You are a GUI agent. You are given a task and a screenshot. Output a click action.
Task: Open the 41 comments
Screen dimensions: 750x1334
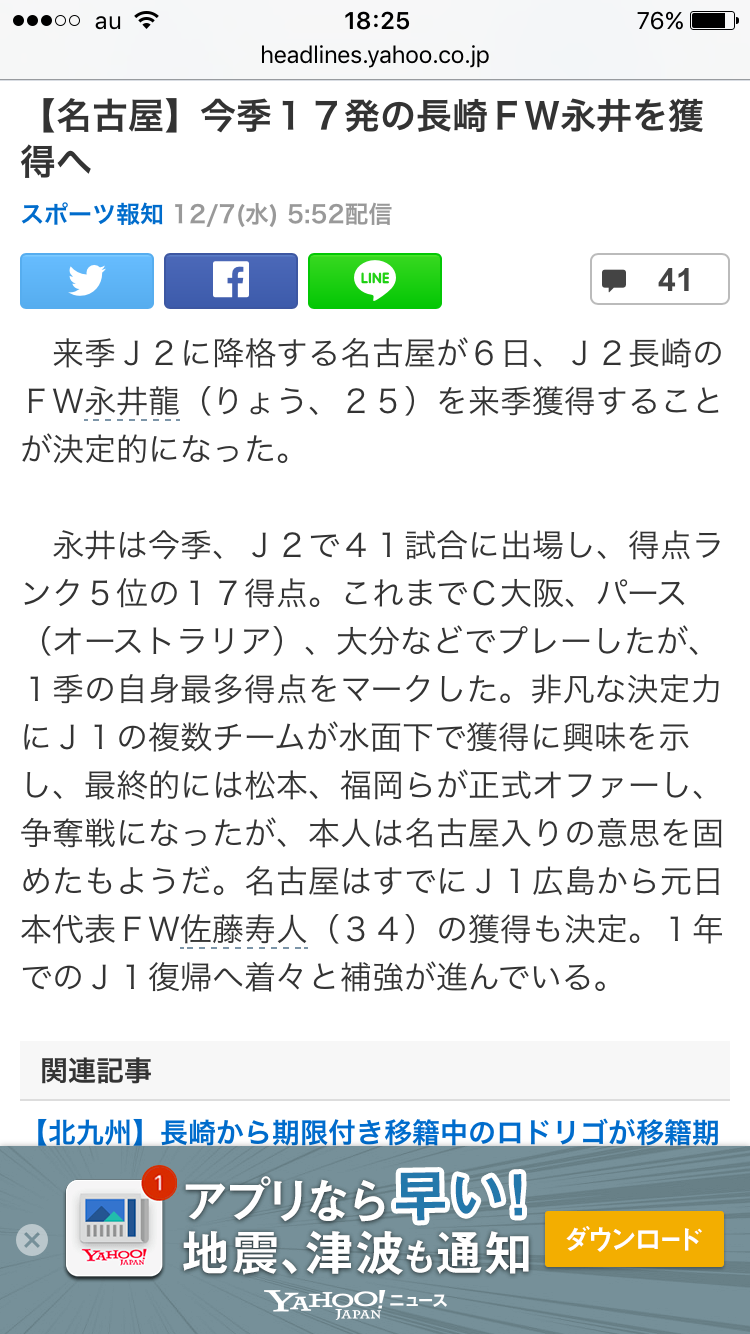point(660,281)
